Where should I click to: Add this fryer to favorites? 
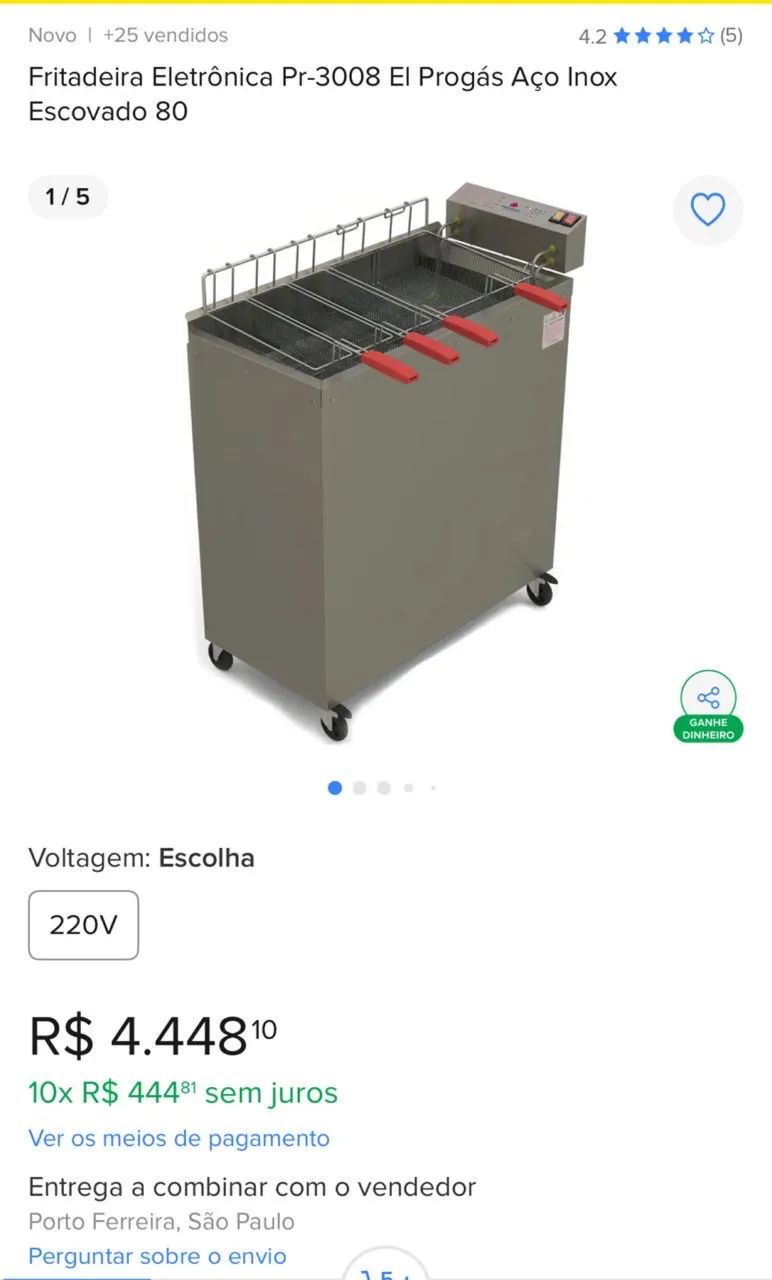(x=708, y=210)
